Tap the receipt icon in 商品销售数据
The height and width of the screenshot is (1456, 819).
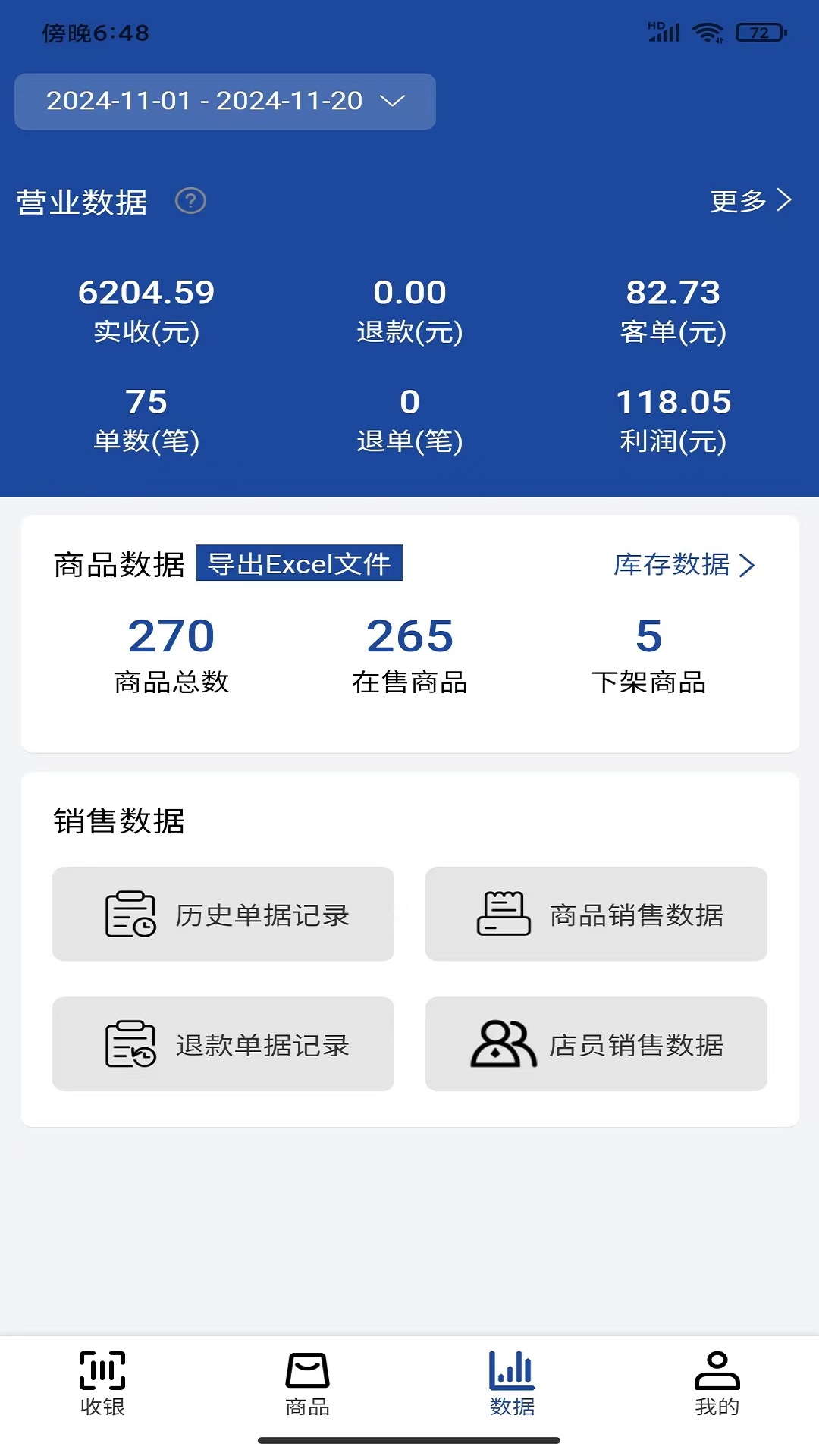(504, 914)
